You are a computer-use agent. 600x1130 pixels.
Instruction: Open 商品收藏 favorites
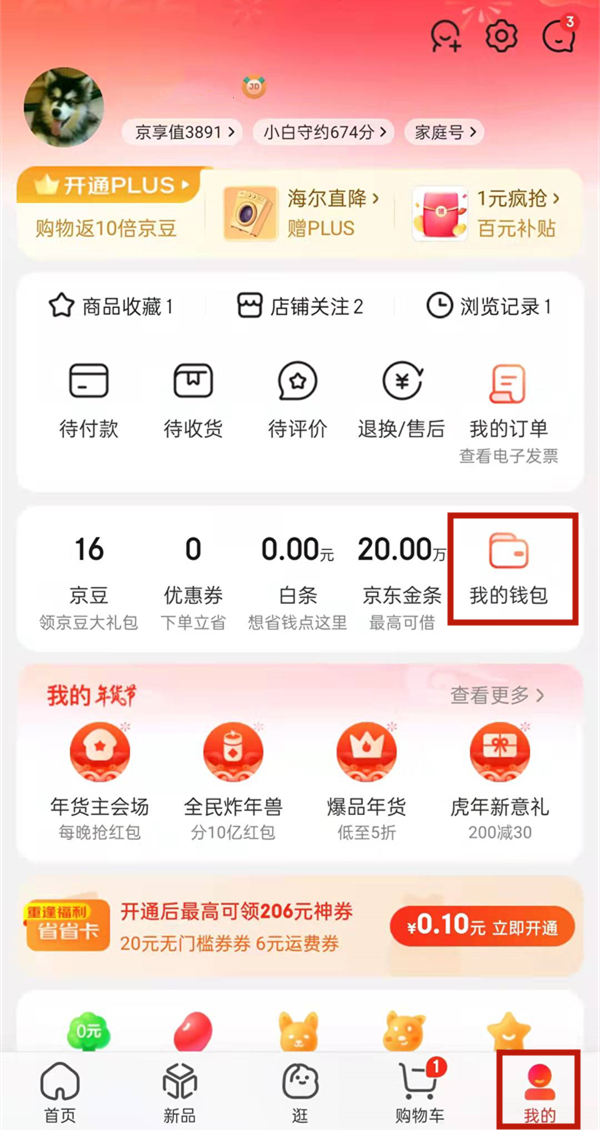tap(111, 306)
